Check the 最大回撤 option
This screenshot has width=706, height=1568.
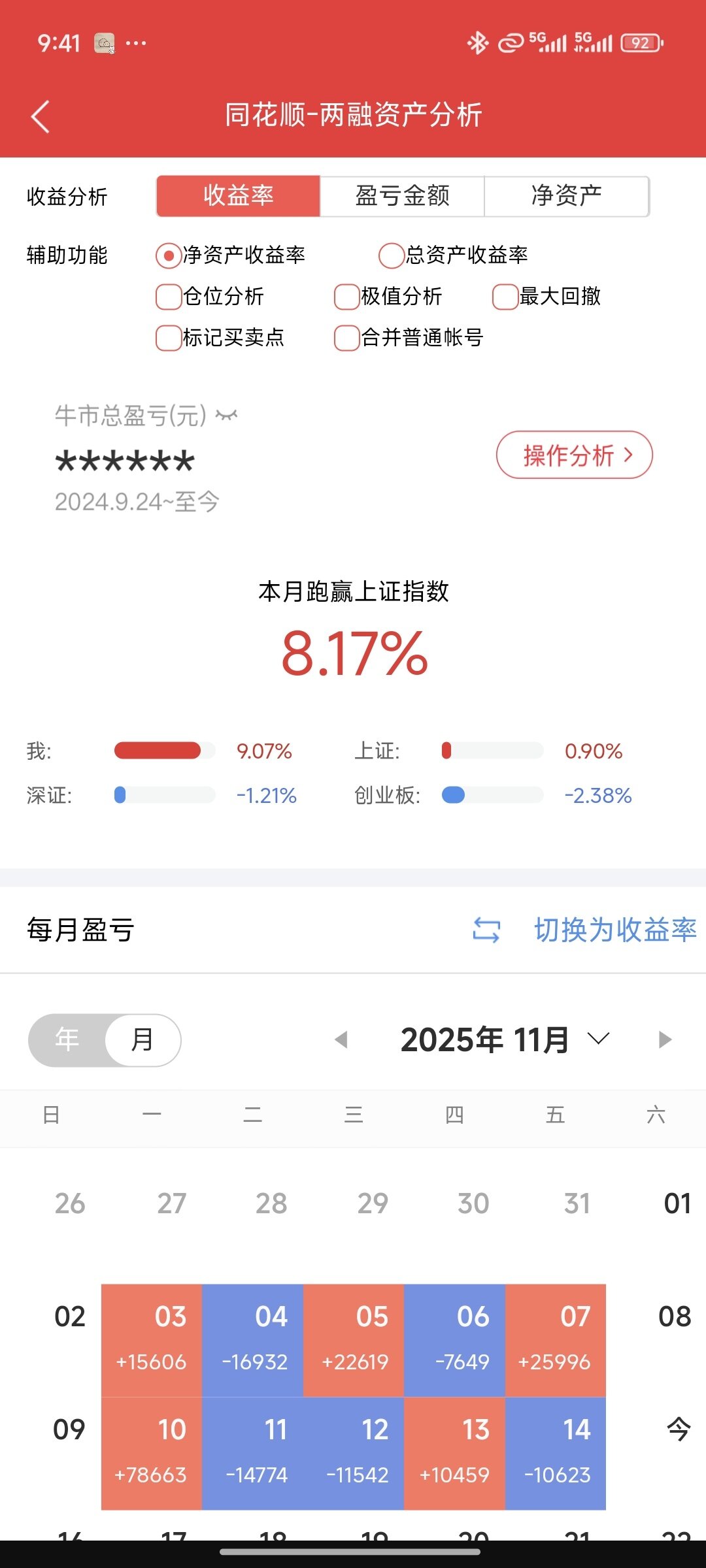tap(505, 297)
